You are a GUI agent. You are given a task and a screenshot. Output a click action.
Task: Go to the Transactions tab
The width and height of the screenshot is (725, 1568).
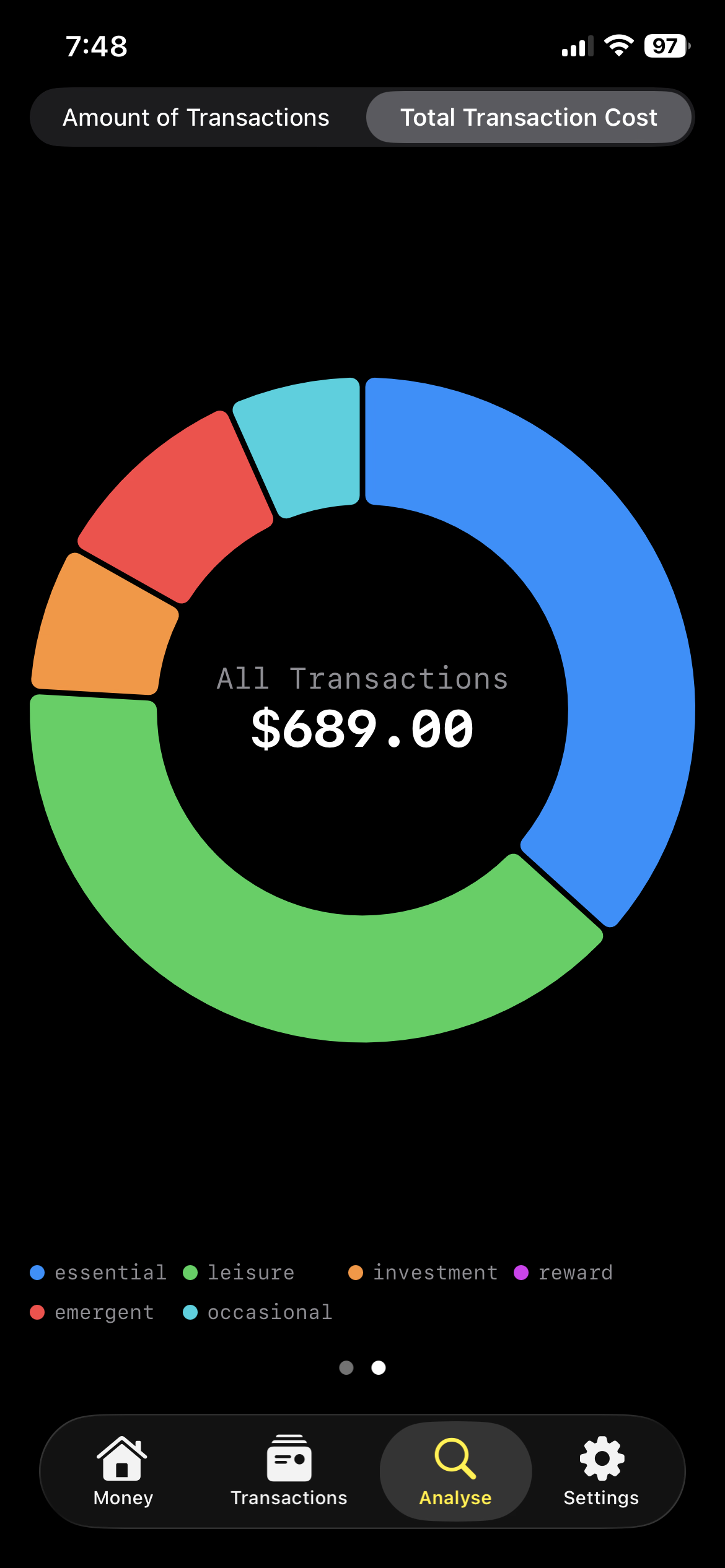click(289, 1471)
